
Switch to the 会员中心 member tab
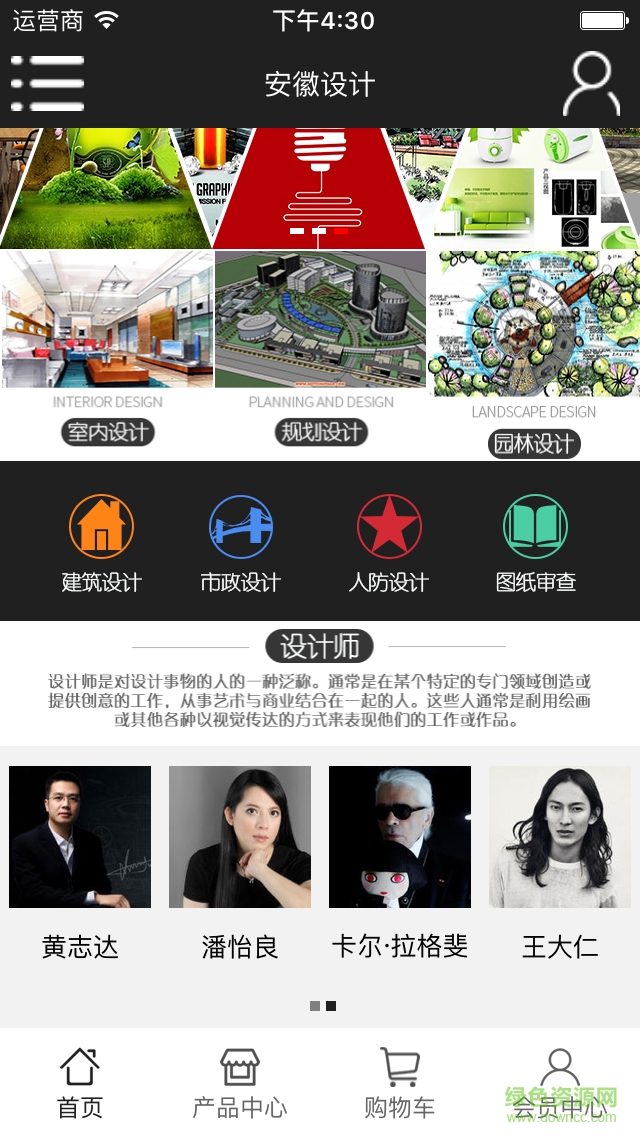point(560,1082)
